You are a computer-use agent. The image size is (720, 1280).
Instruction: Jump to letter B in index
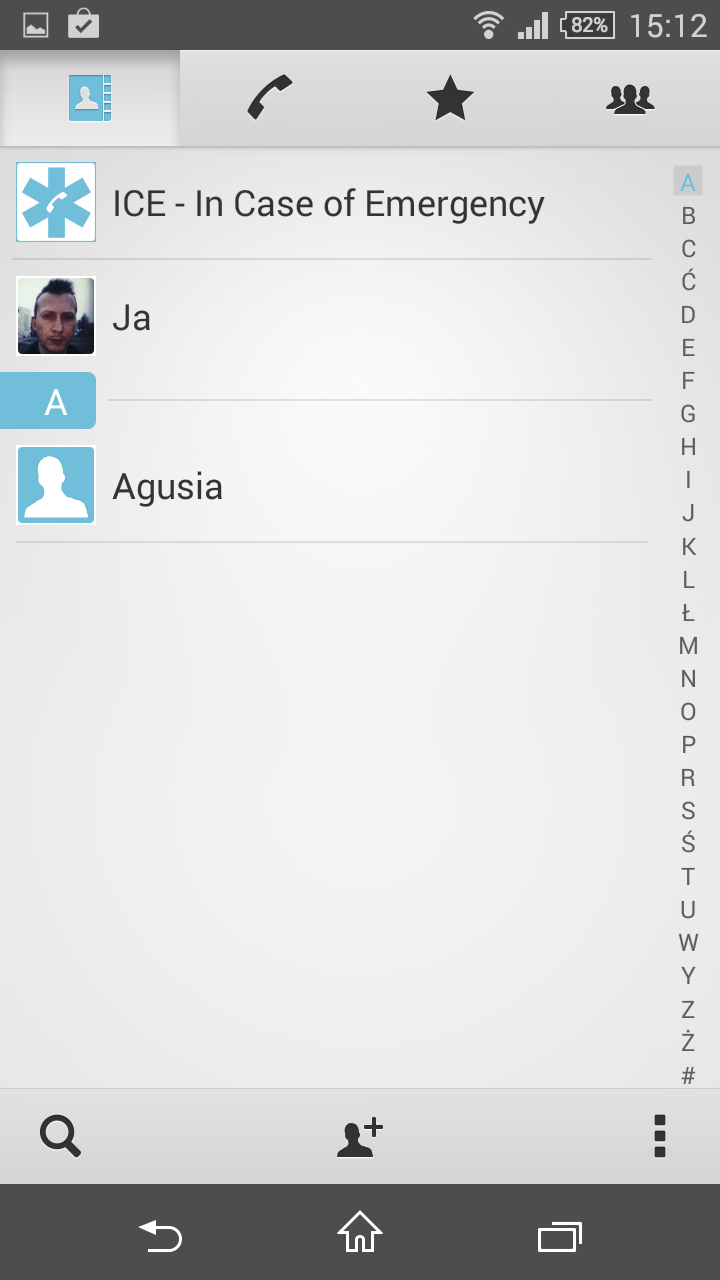click(x=688, y=216)
